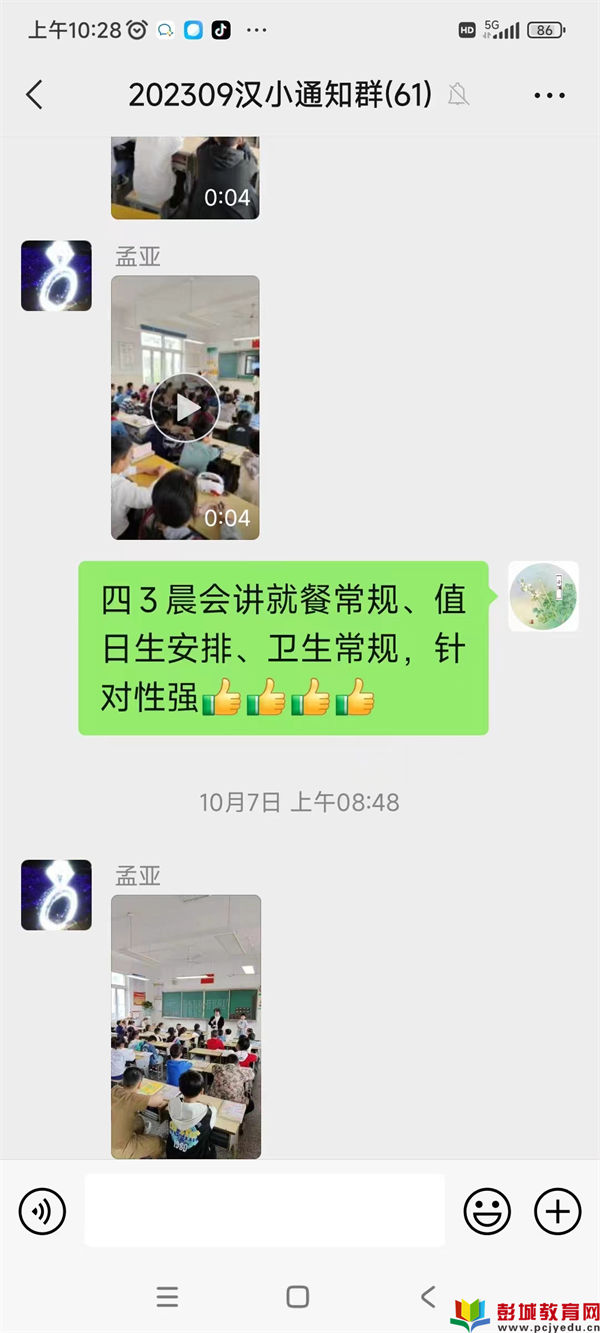Go back from the group chat

(x=35, y=95)
